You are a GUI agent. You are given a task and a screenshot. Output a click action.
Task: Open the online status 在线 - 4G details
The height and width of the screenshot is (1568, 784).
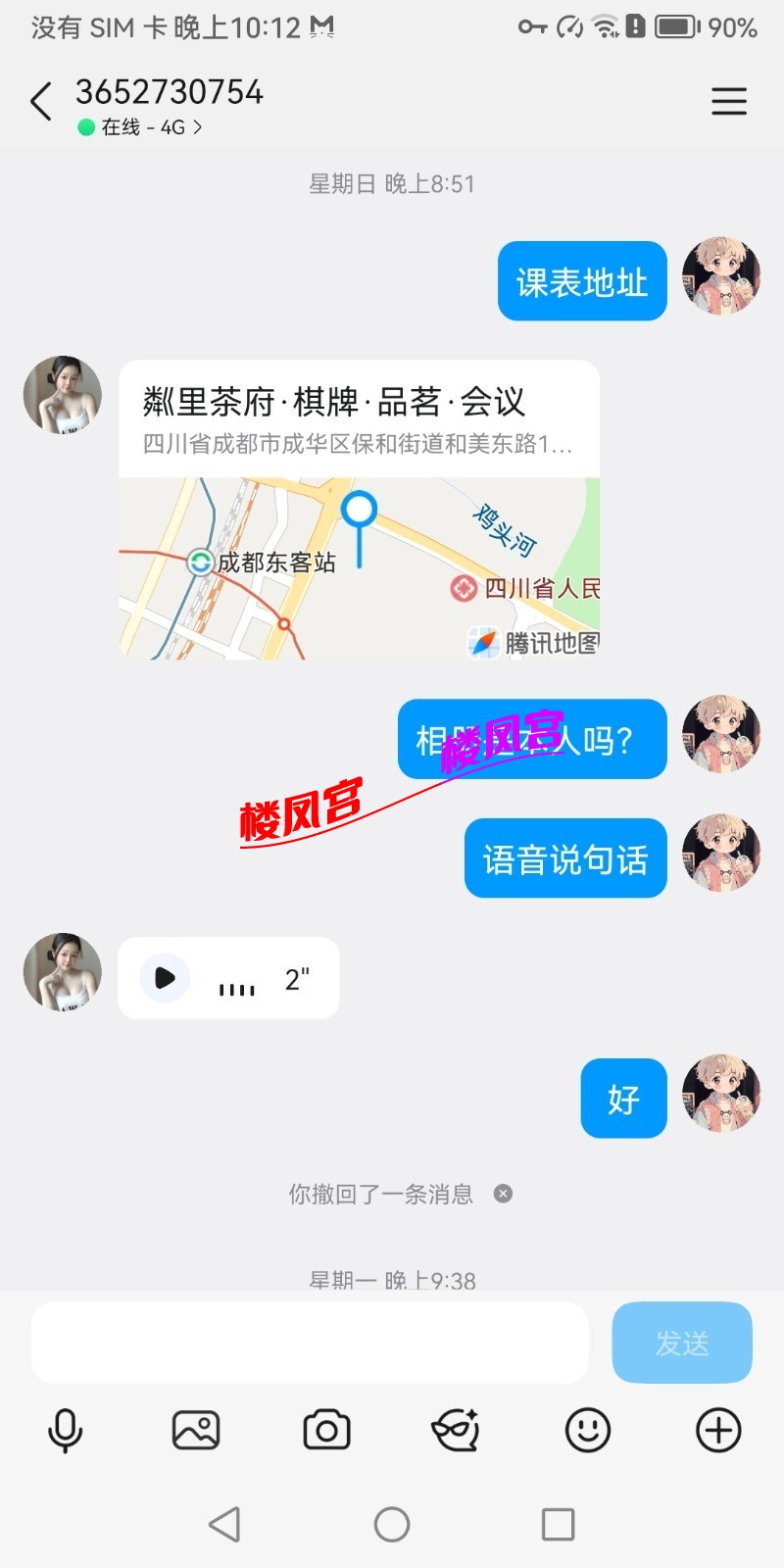point(140,127)
